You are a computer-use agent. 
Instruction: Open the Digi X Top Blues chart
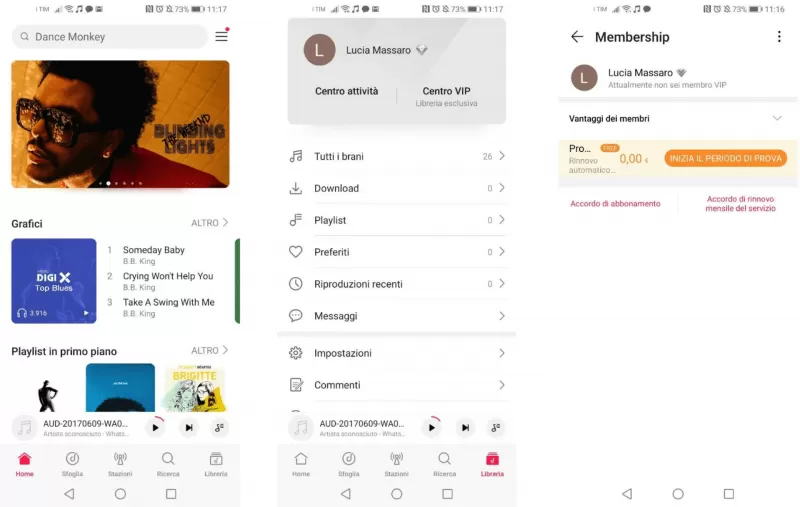pos(53,281)
